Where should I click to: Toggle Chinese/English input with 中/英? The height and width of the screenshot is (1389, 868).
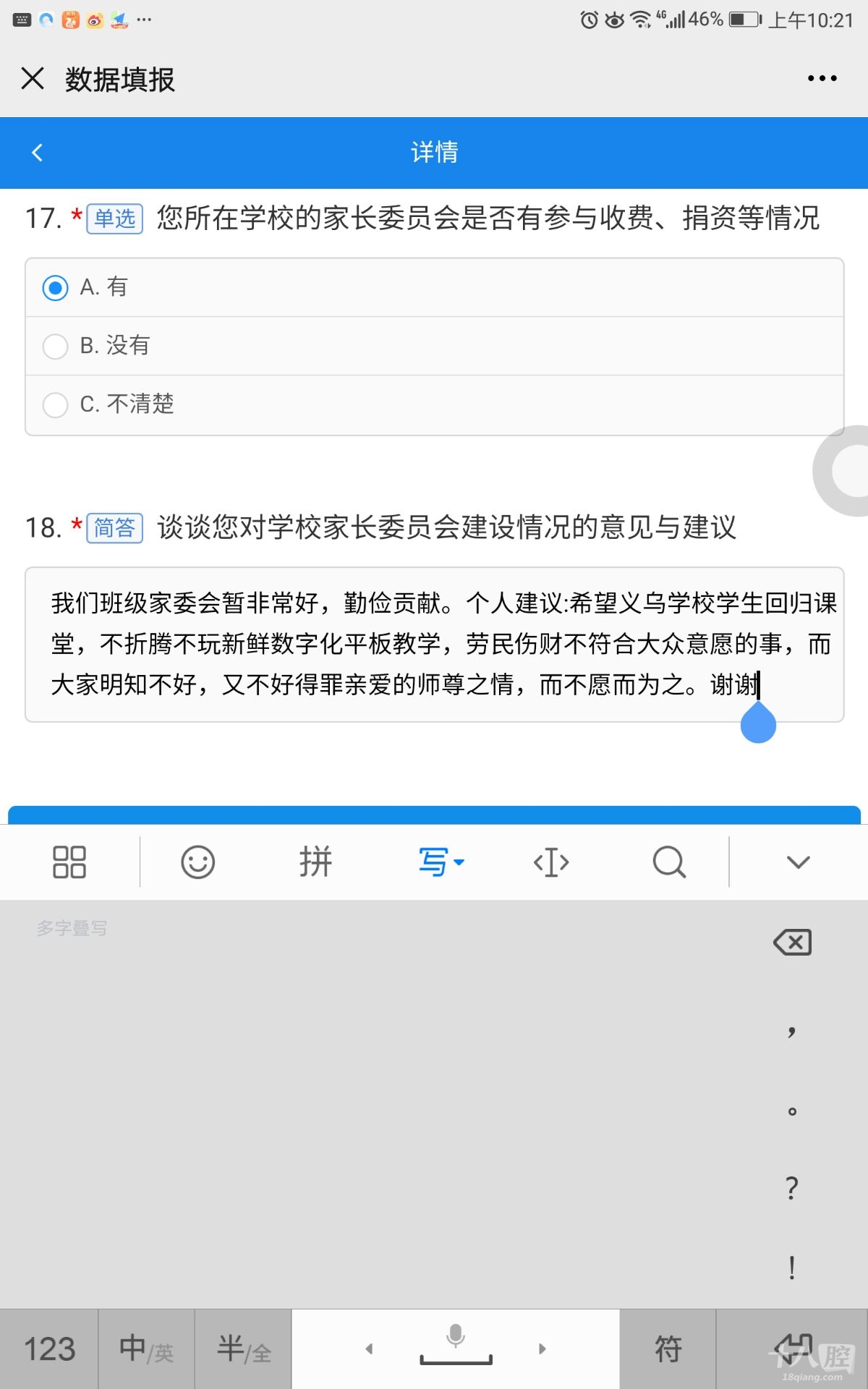pos(146,1349)
